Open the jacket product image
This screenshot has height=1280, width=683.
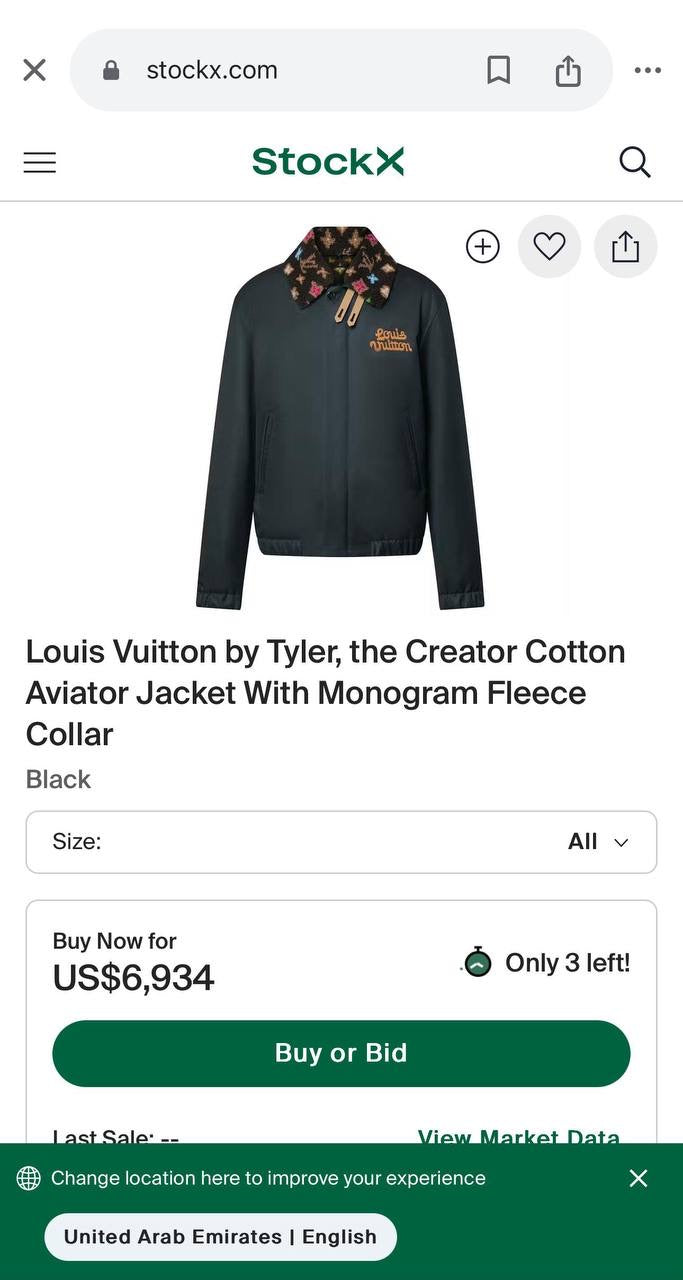340,418
